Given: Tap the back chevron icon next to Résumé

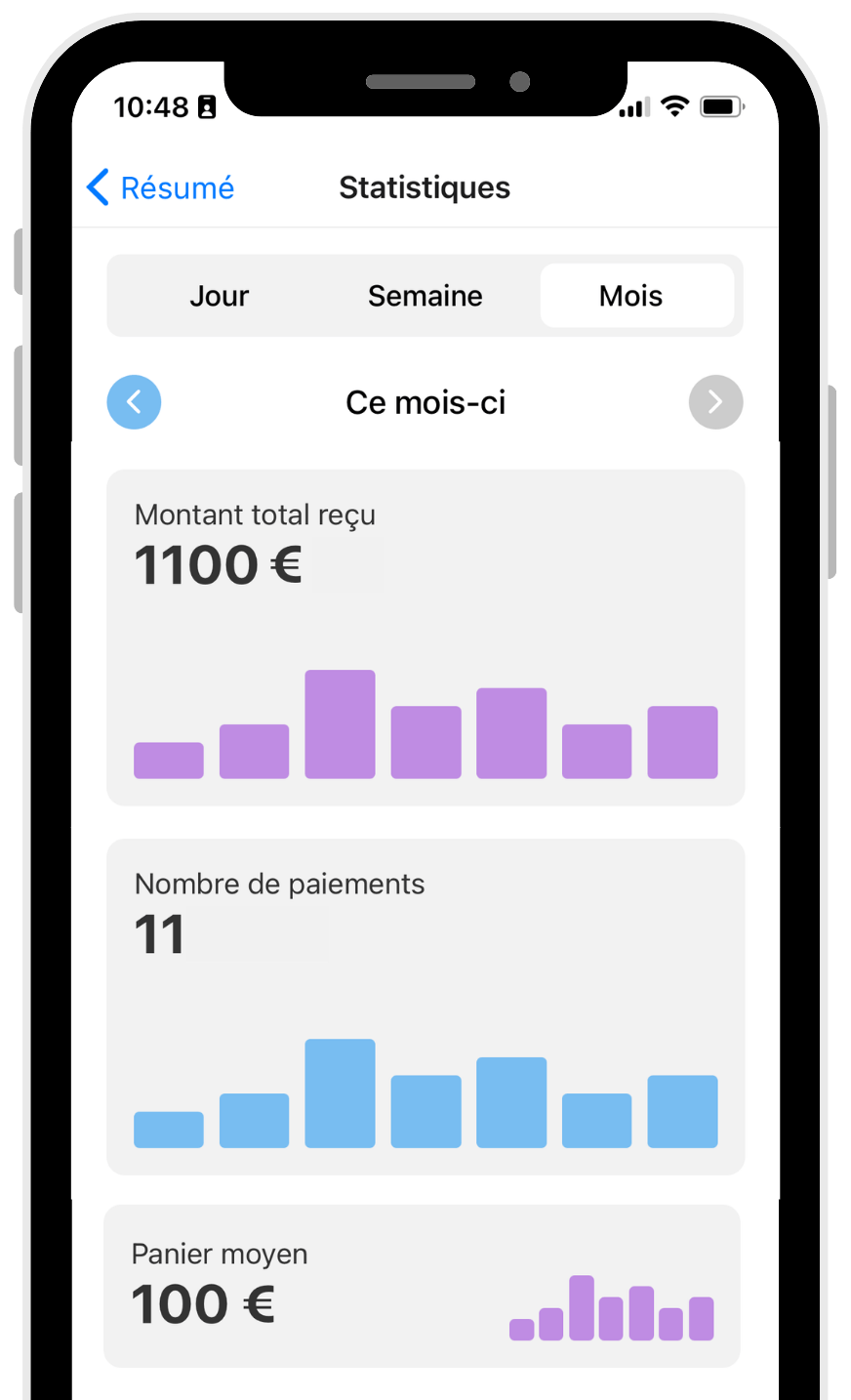Looking at the screenshot, I should 97,187.
